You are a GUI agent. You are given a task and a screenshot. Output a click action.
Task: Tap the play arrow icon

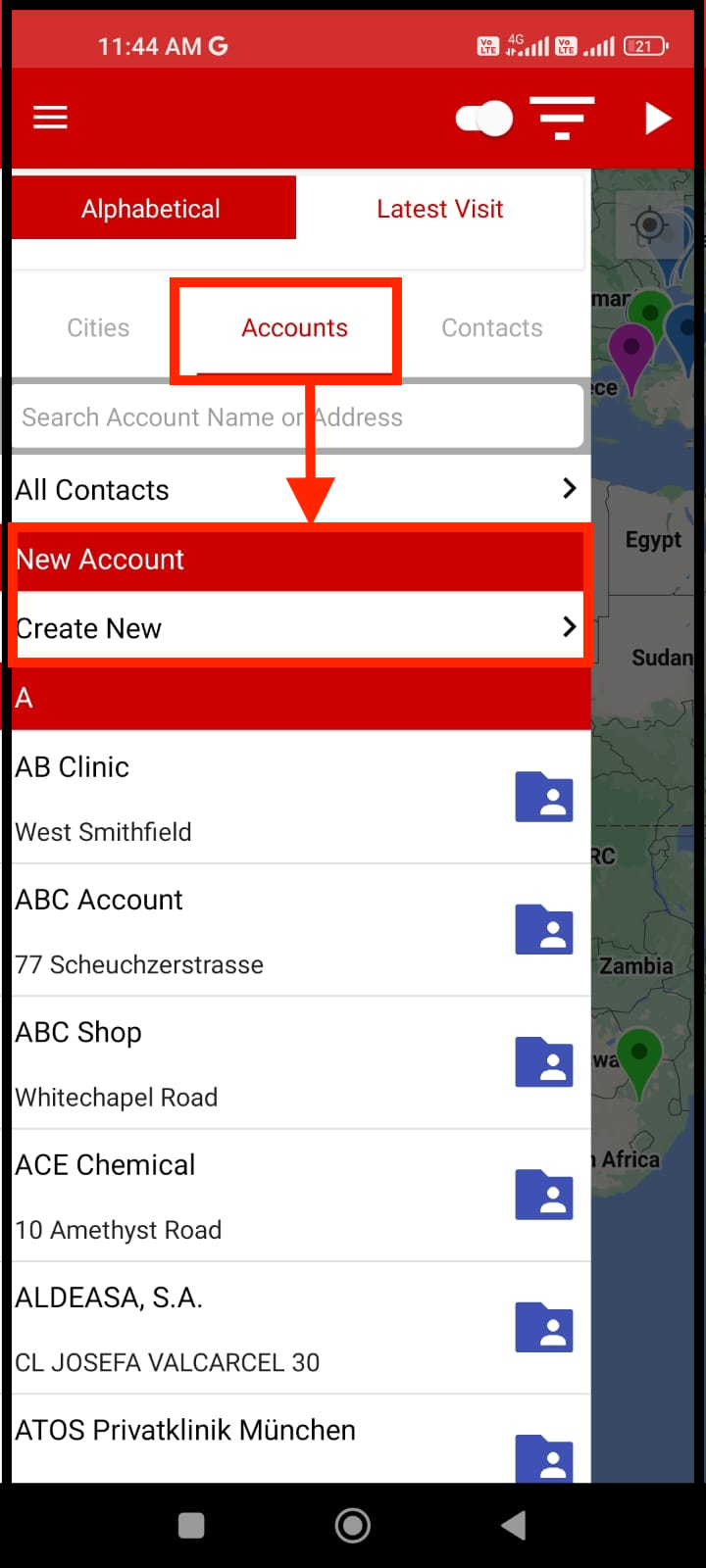658,119
